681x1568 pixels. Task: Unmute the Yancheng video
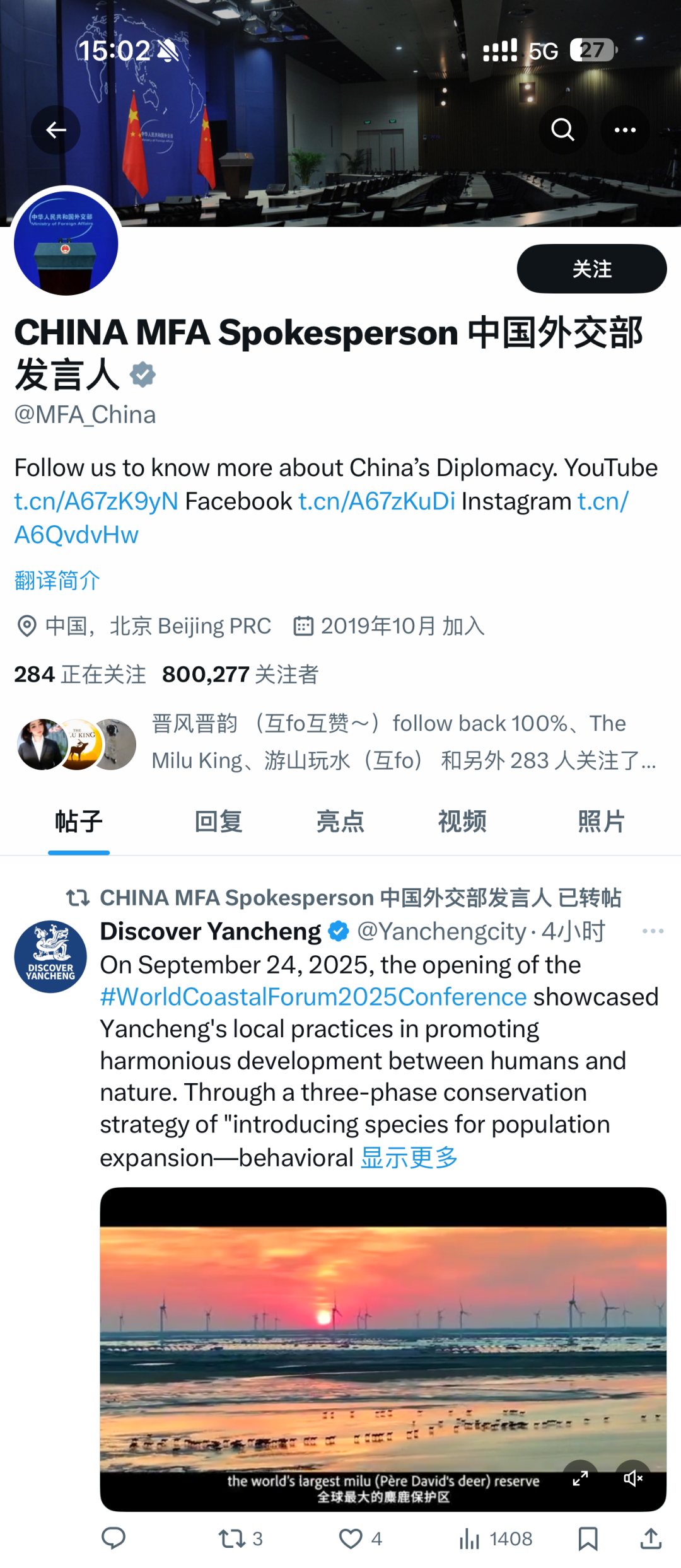coord(632,1478)
